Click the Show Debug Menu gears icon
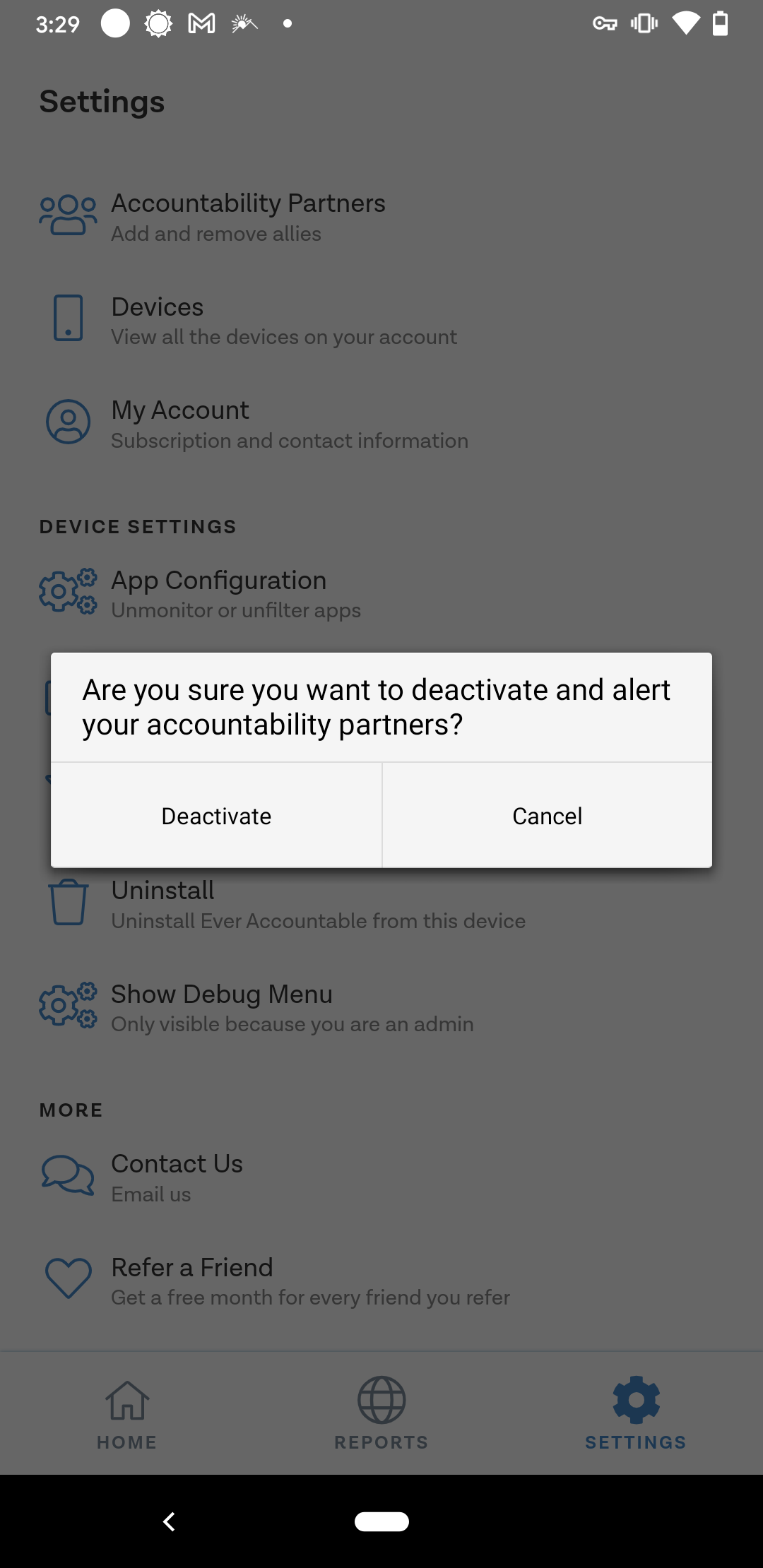 (67, 1006)
